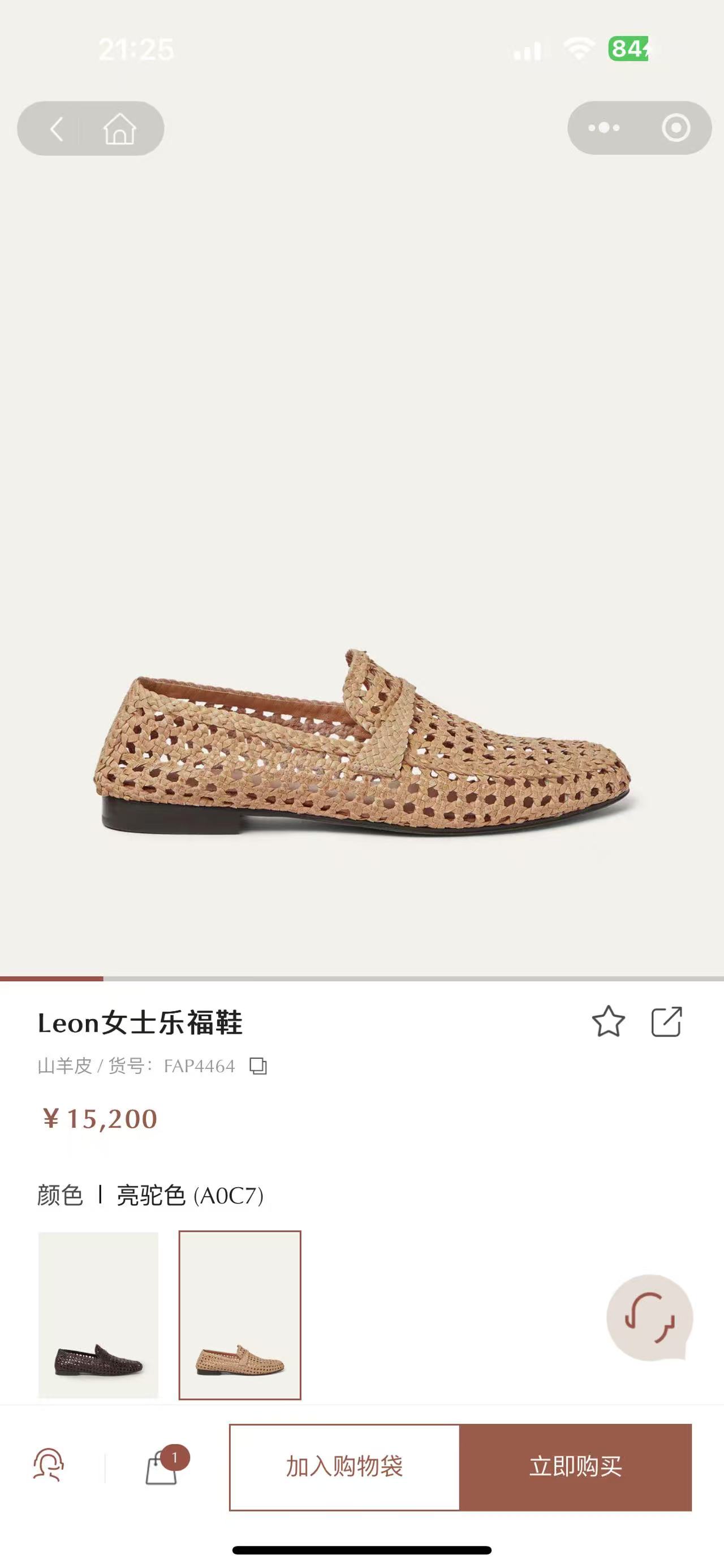This screenshot has height=1568, width=724.
Task: Open the mini-program more options menu
Action: [x=602, y=129]
